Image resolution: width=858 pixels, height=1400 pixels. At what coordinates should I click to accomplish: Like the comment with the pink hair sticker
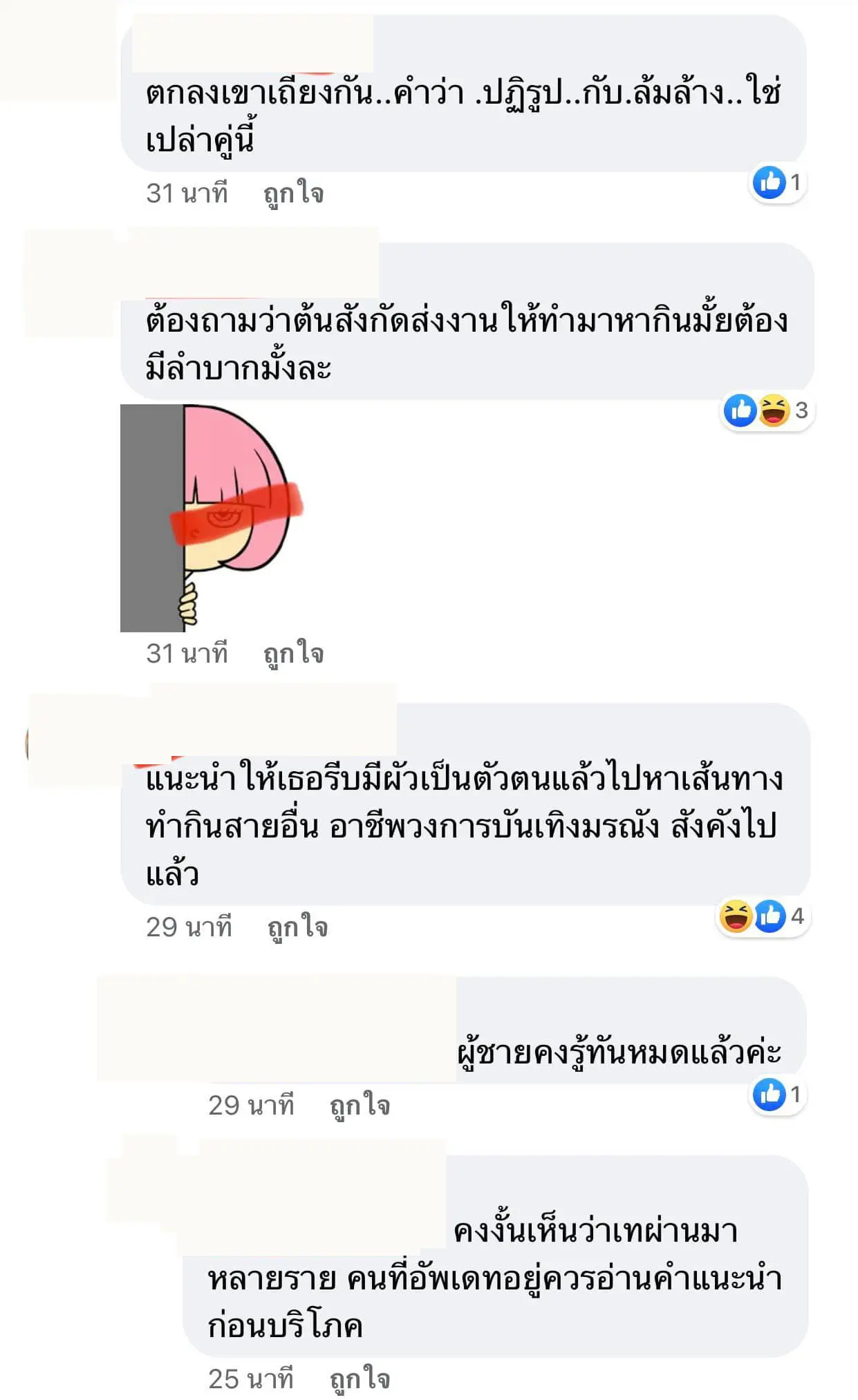pos(293,653)
